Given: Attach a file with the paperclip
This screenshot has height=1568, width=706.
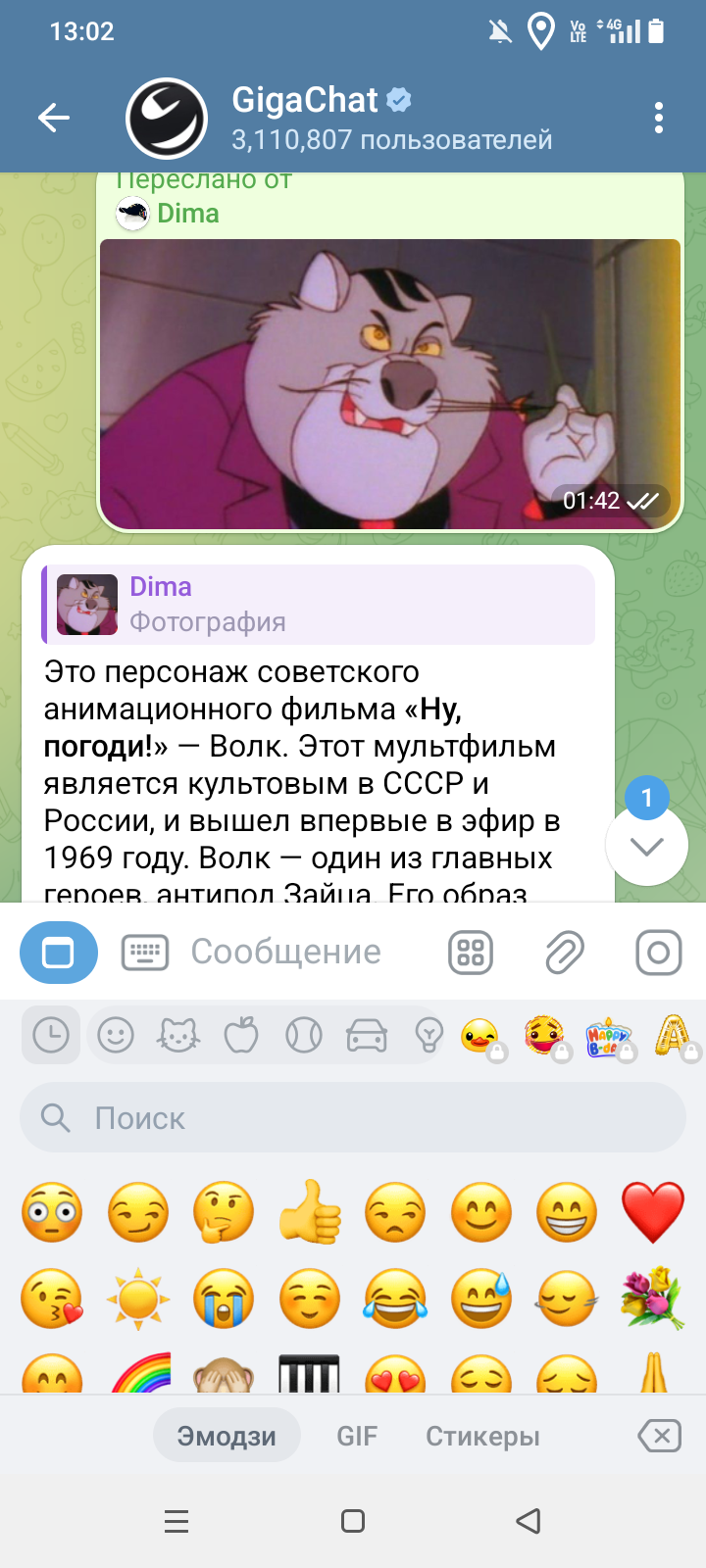Looking at the screenshot, I should pos(565,952).
